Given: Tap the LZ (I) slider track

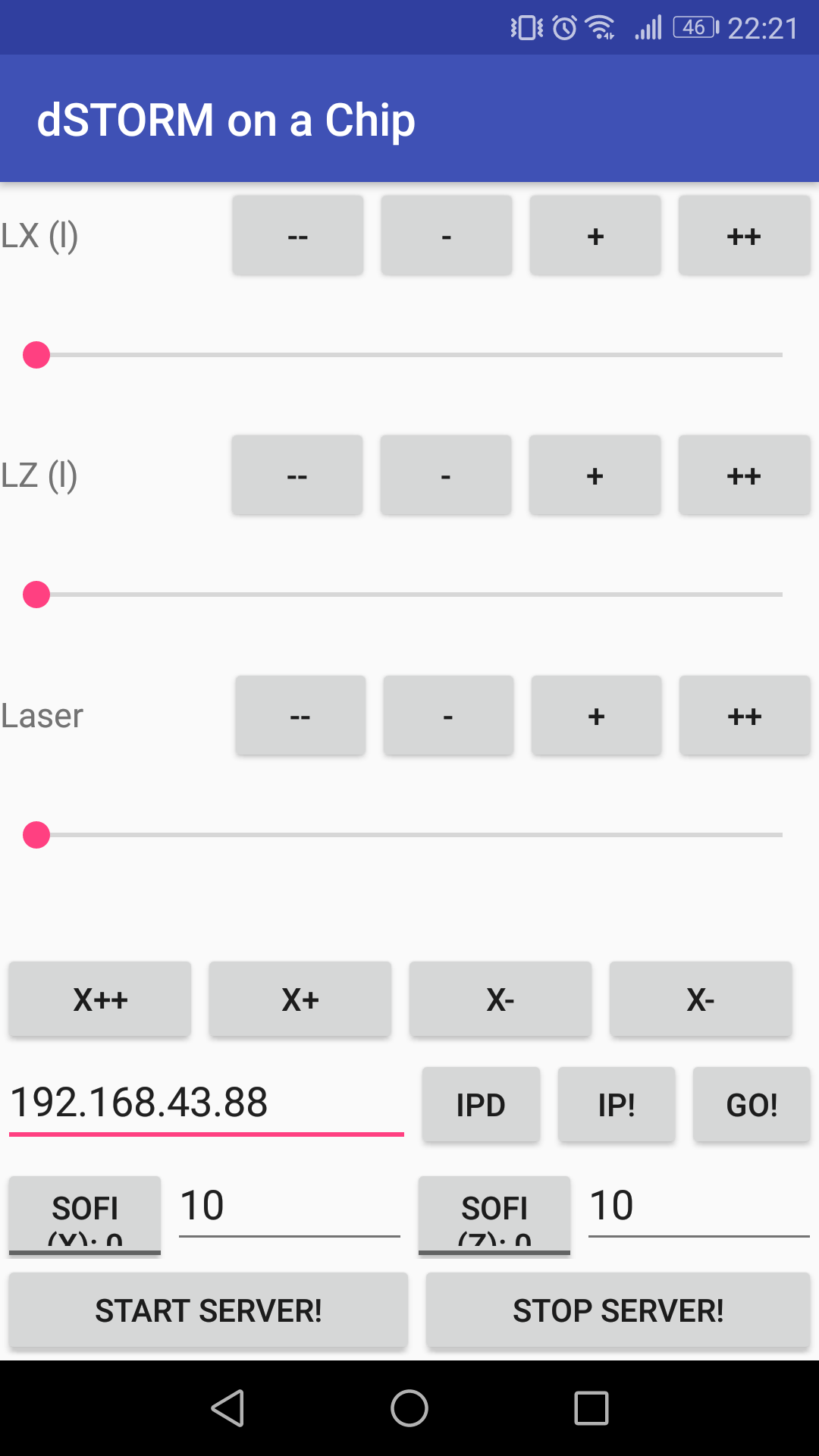Looking at the screenshot, I should tap(409, 595).
